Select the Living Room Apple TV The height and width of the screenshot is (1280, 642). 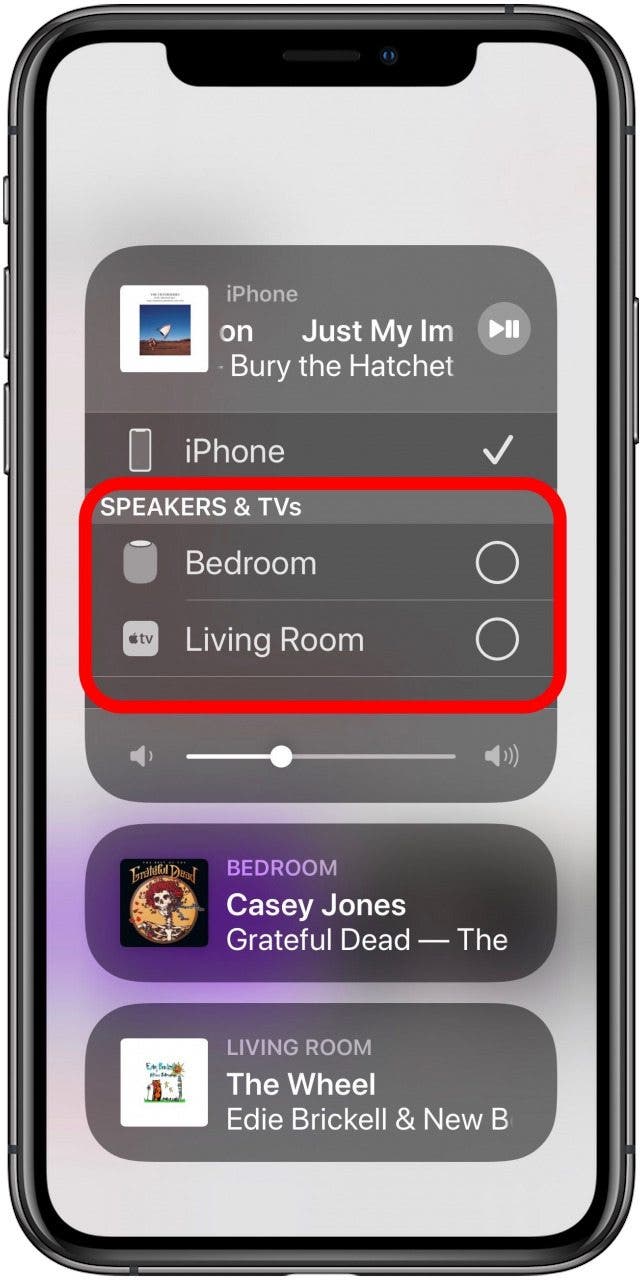[320, 640]
